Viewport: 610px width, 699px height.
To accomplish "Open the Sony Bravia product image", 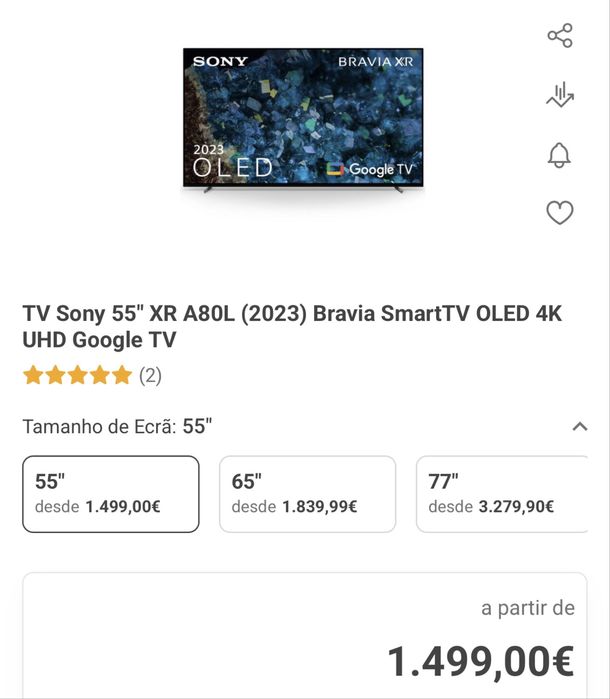I will 303,119.
